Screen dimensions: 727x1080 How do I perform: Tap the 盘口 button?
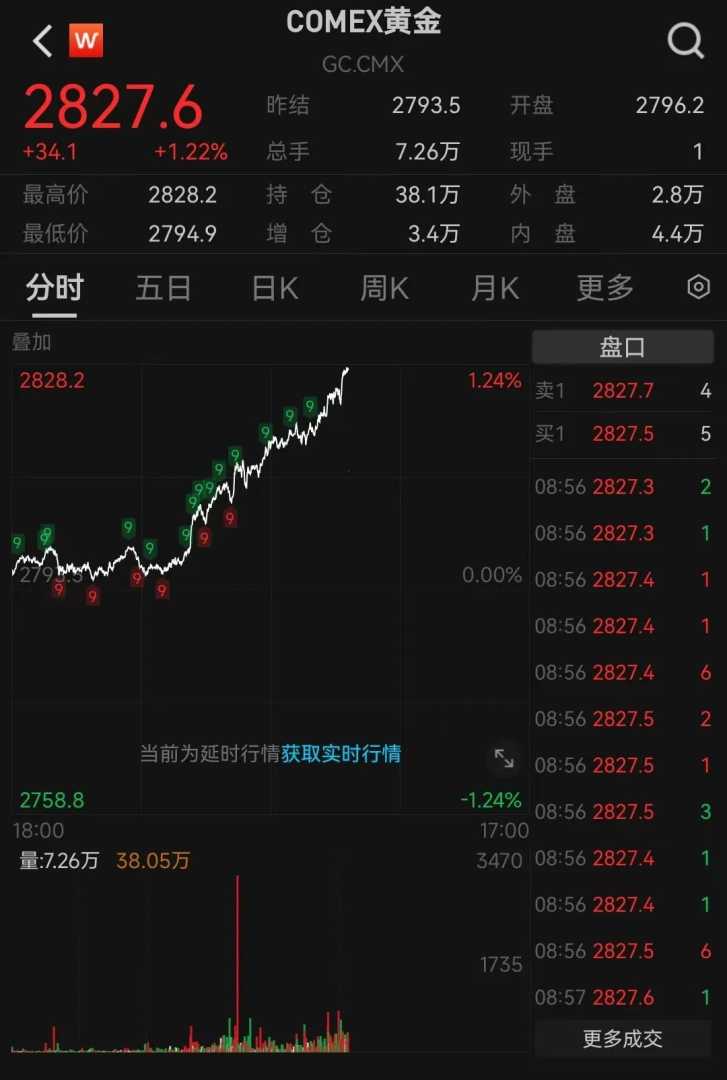622,348
